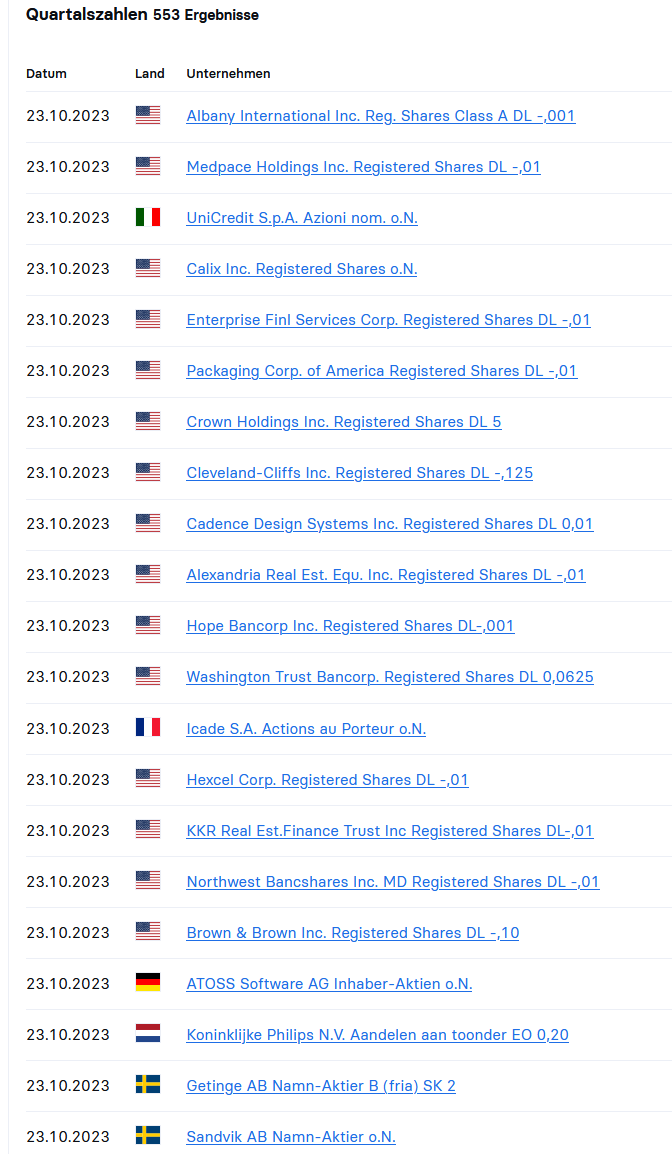Open KKR Real Est. Finance Trust link
The width and height of the screenshot is (672, 1154).
tap(390, 831)
